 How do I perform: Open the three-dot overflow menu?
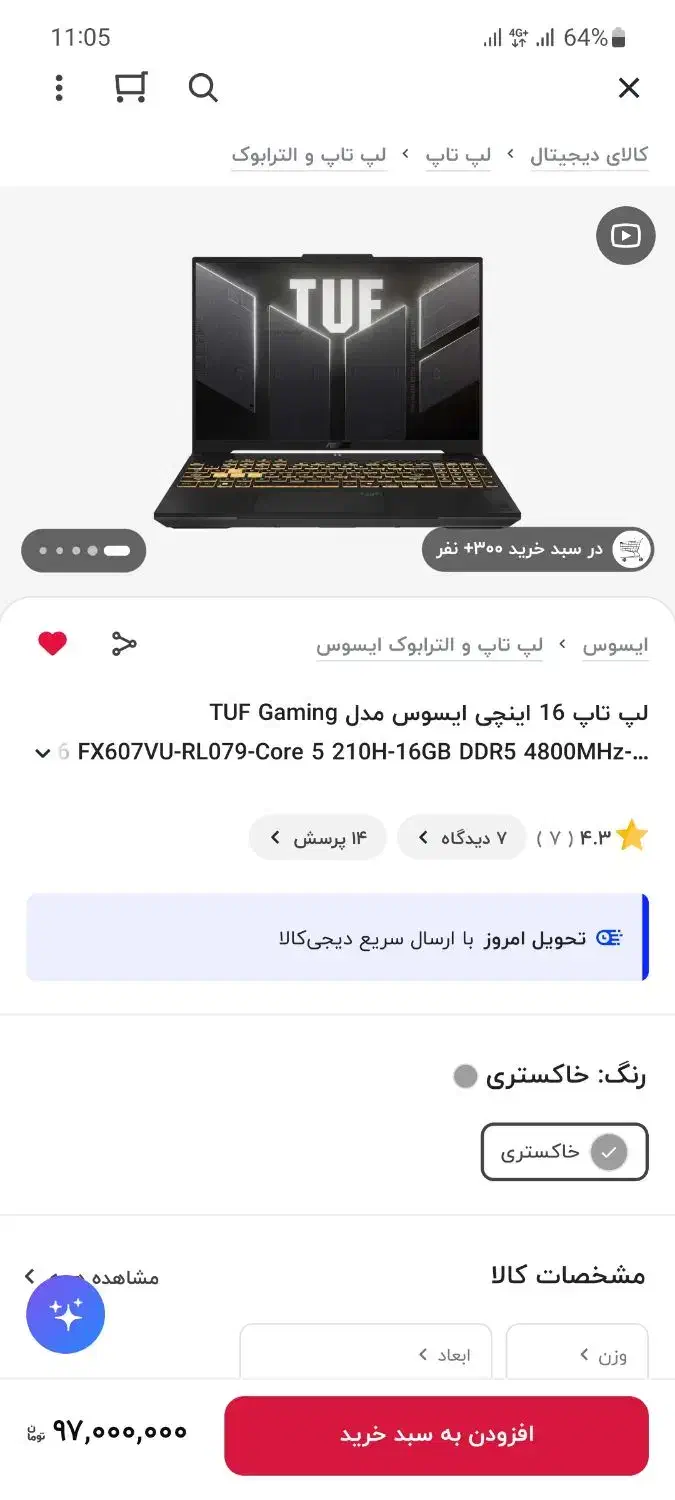pyautogui.click(x=59, y=88)
